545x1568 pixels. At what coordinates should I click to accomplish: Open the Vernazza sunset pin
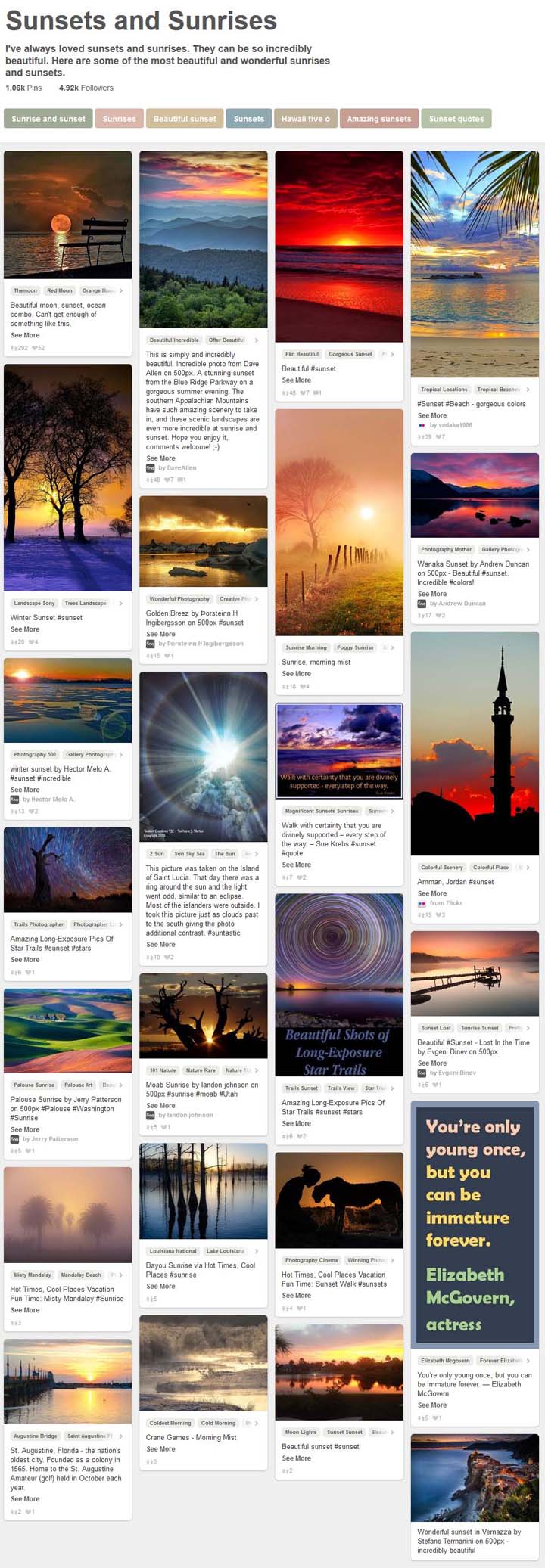(x=475, y=1478)
